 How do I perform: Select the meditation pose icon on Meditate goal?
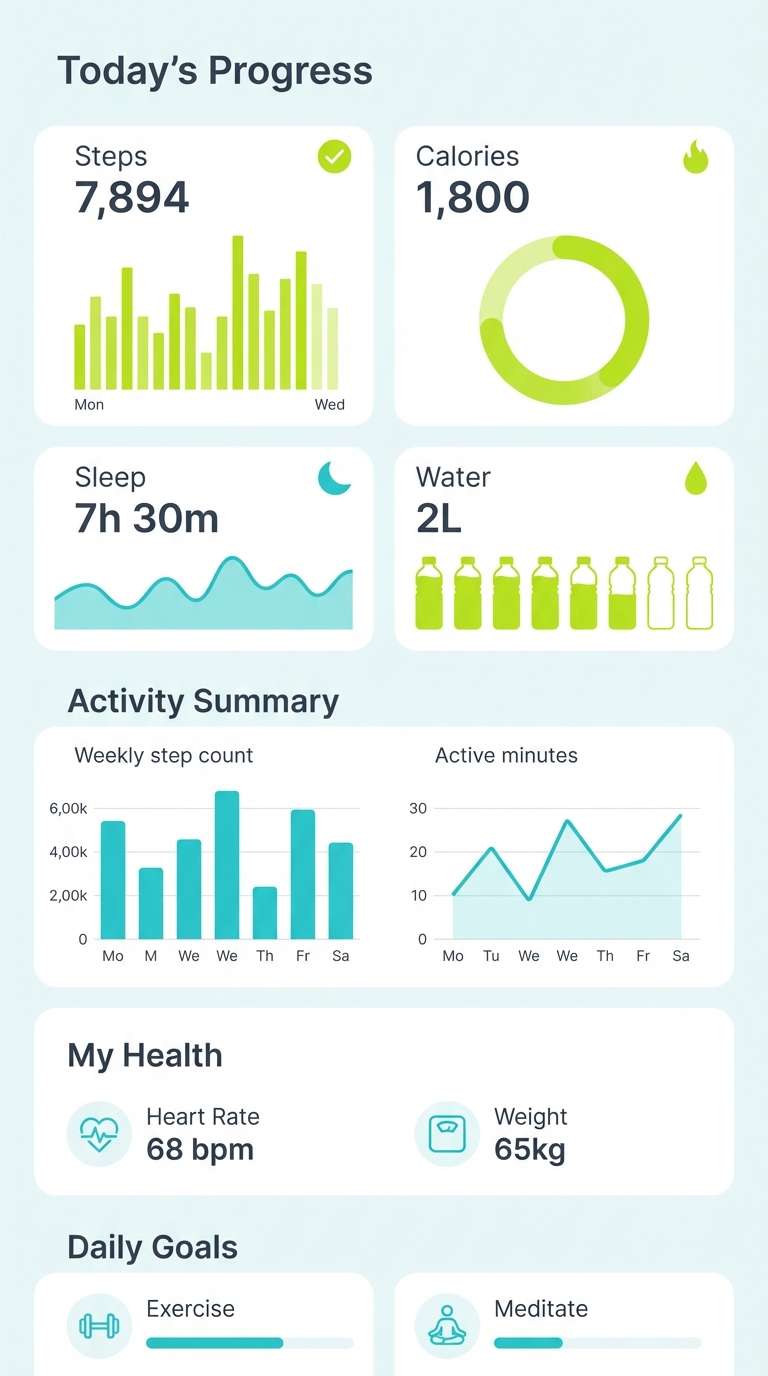(x=446, y=1326)
